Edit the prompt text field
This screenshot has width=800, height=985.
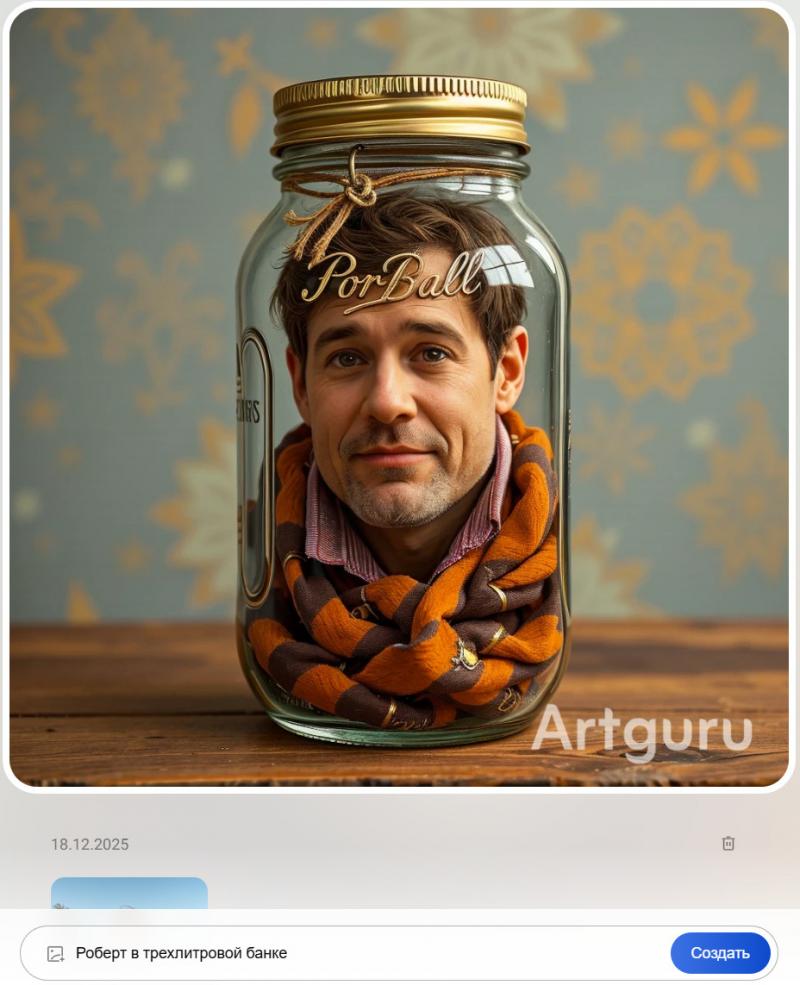click(x=360, y=953)
